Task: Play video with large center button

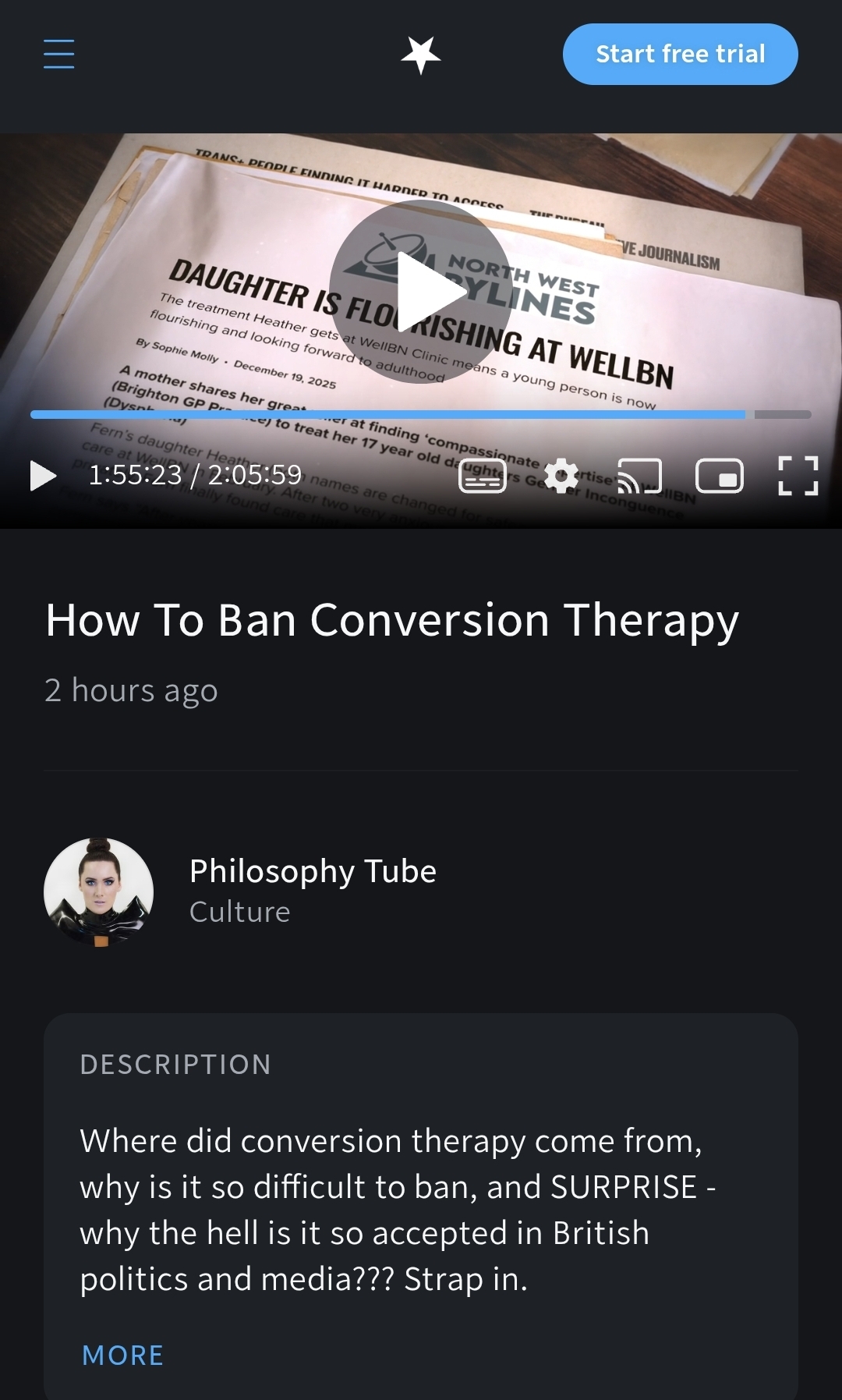Action: click(421, 292)
